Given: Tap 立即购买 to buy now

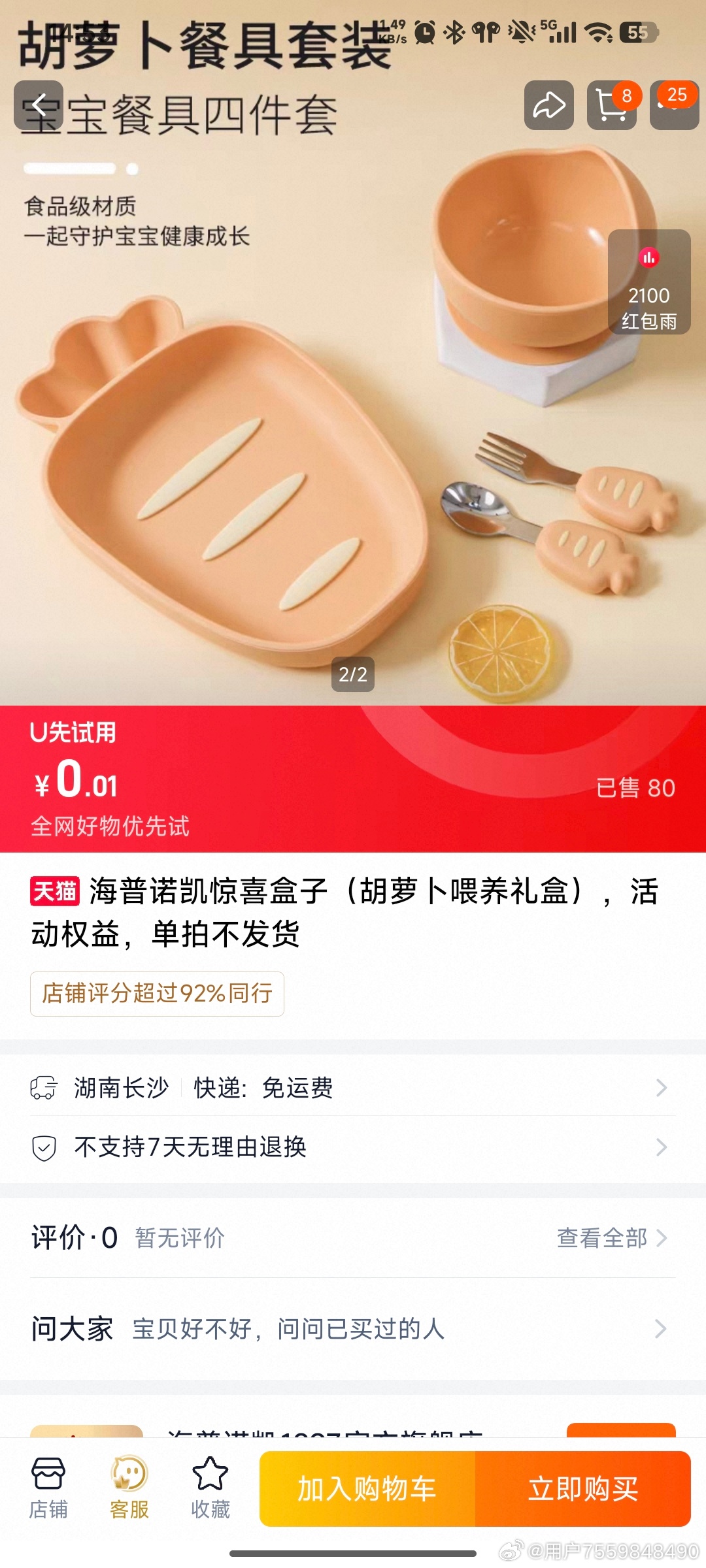Looking at the screenshot, I should [x=583, y=1489].
